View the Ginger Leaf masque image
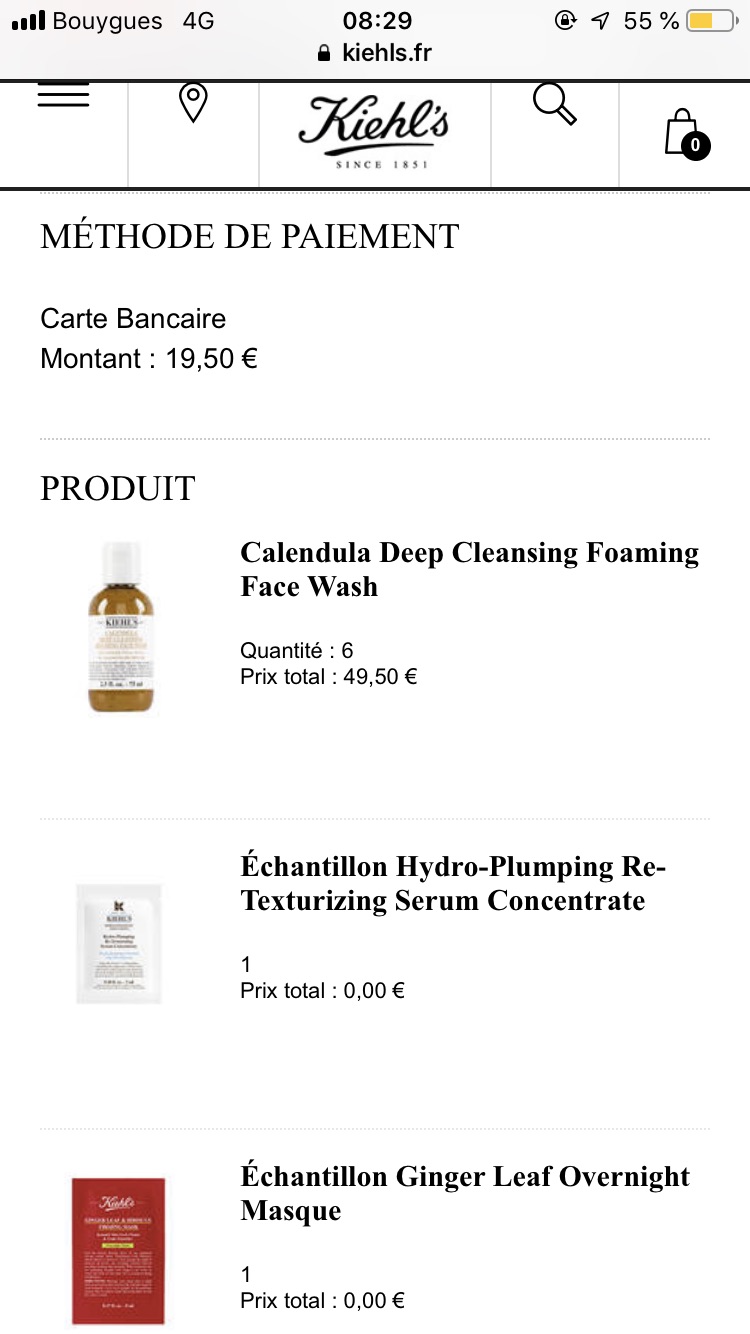Viewport: 750px width, 1334px height. 118,1251
